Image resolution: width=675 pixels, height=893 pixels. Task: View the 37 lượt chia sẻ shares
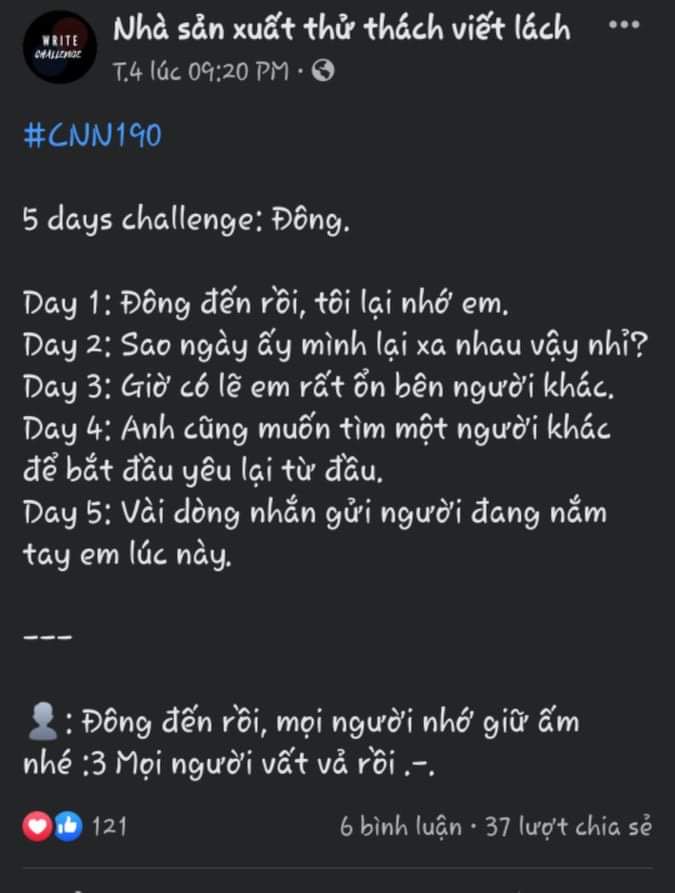(x=568, y=827)
